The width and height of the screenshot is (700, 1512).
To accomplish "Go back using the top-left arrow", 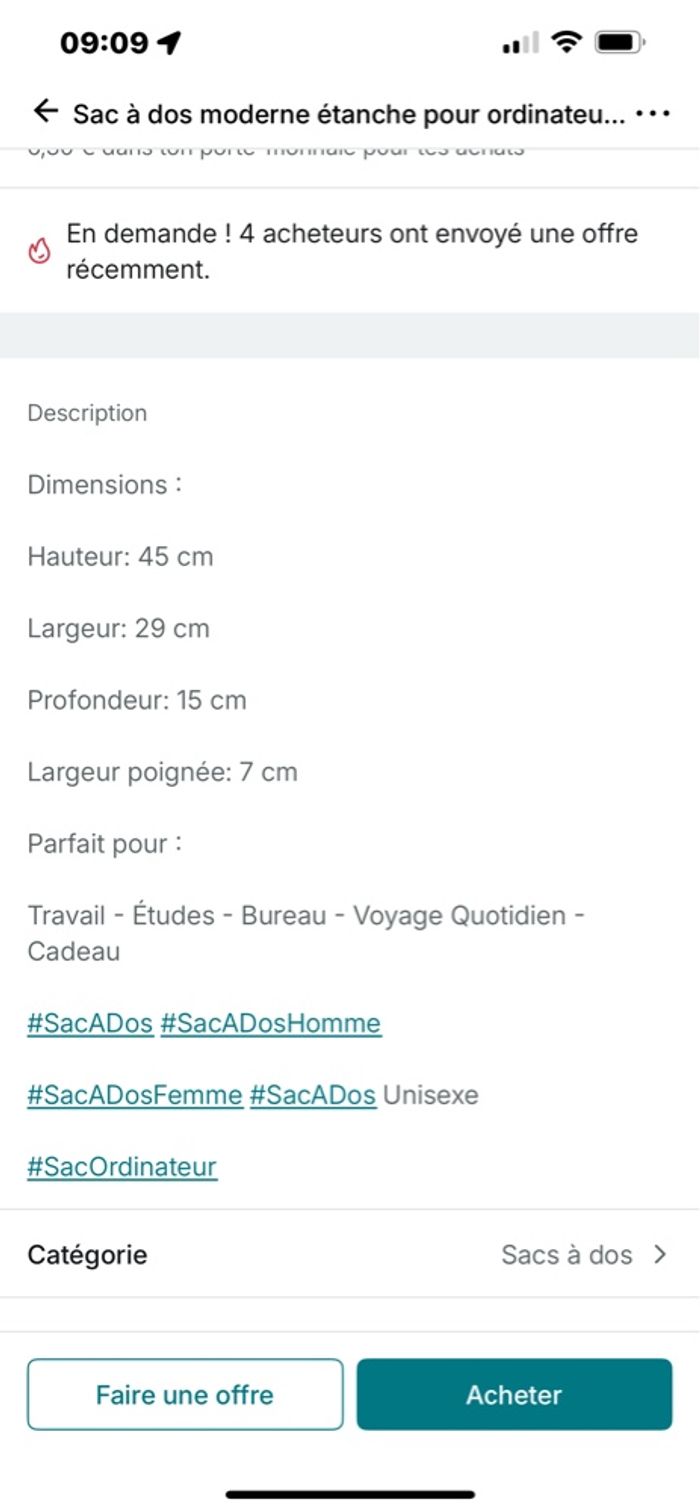I will coord(45,111).
